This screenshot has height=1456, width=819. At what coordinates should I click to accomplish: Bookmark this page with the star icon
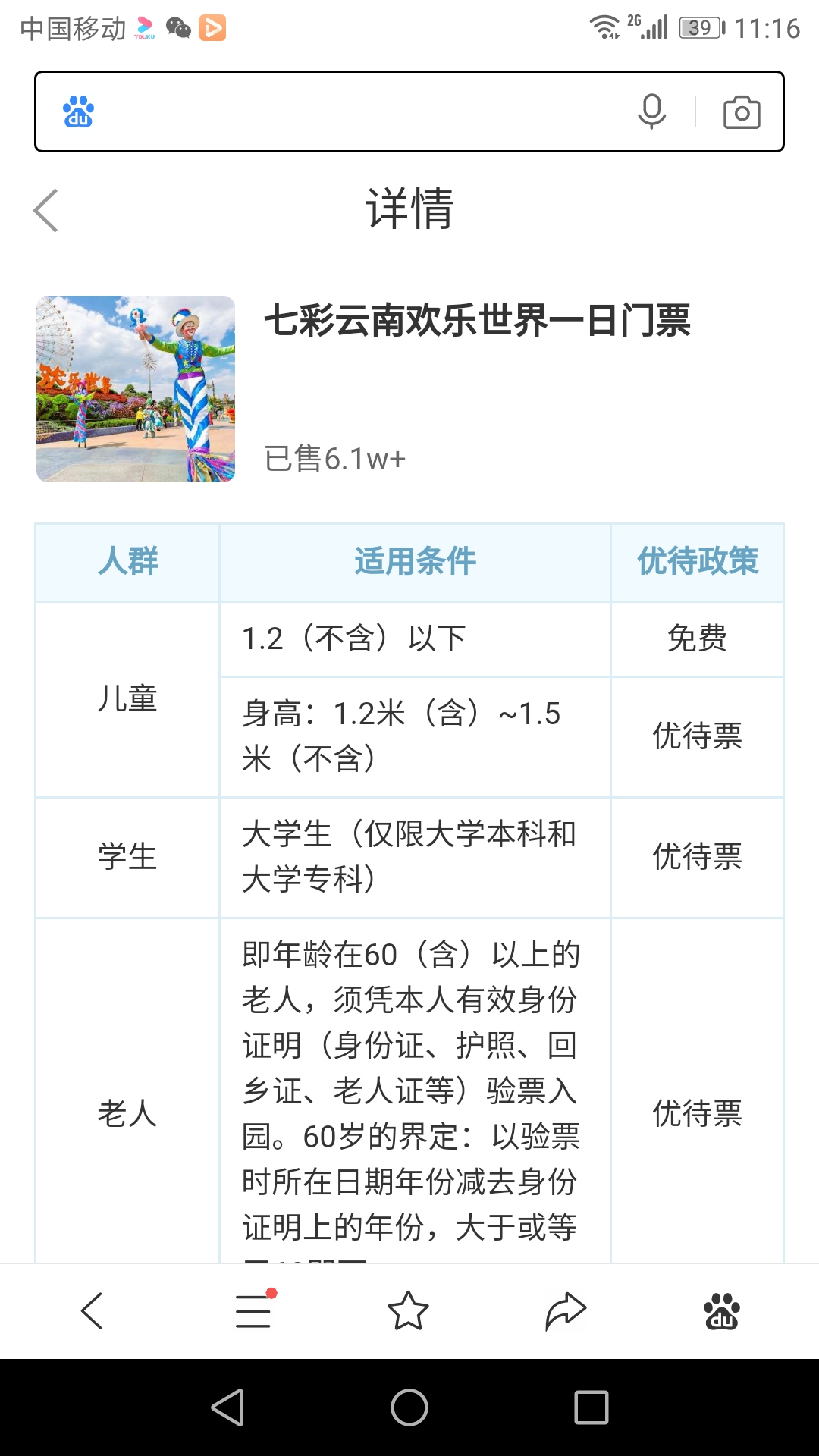(408, 1310)
